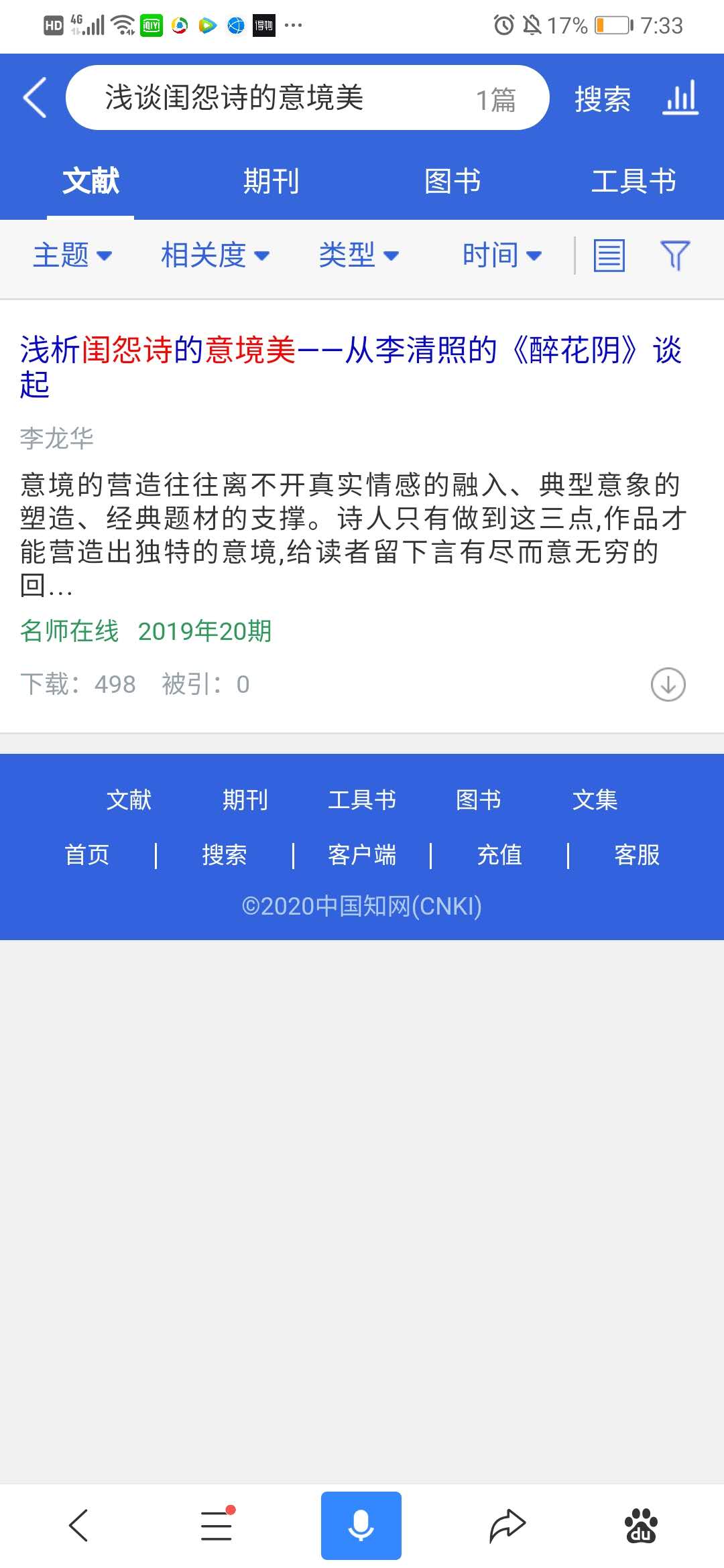This screenshot has height=1568, width=724.
Task: Edit the search query field
Action: 307,98
